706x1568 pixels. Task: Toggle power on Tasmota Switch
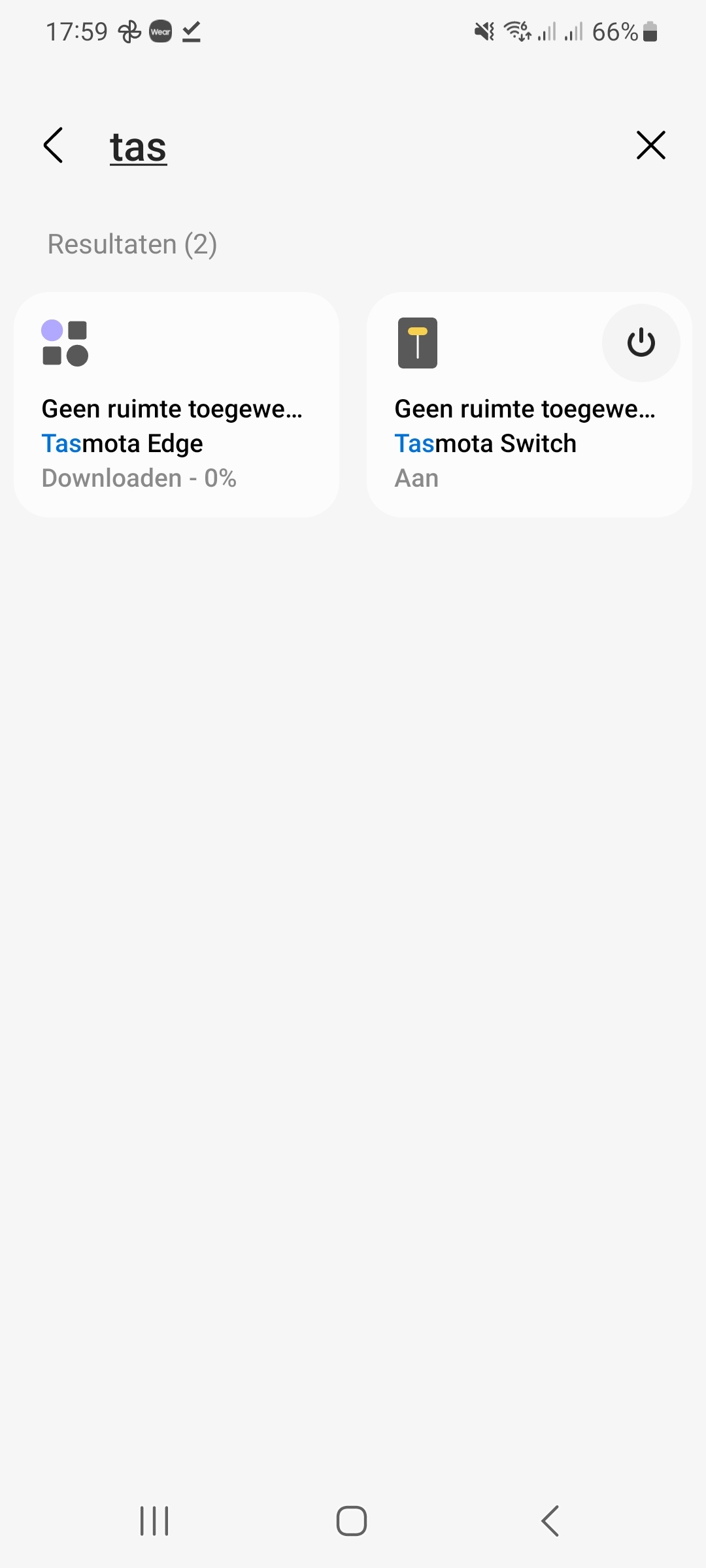click(x=641, y=343)
